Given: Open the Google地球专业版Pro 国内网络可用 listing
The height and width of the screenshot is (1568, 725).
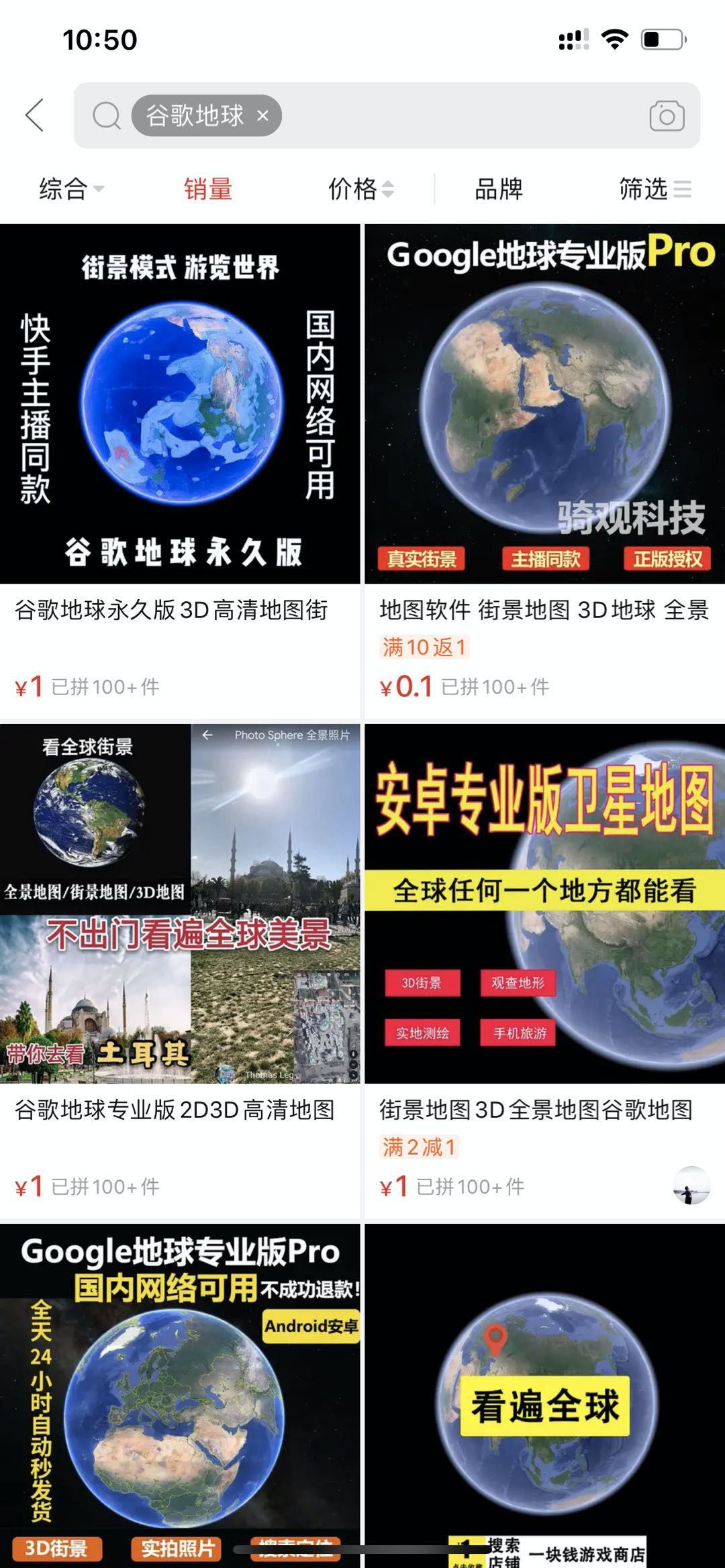Looking at the screenshot, I should pyautogui.click(x=180, y=1396).
